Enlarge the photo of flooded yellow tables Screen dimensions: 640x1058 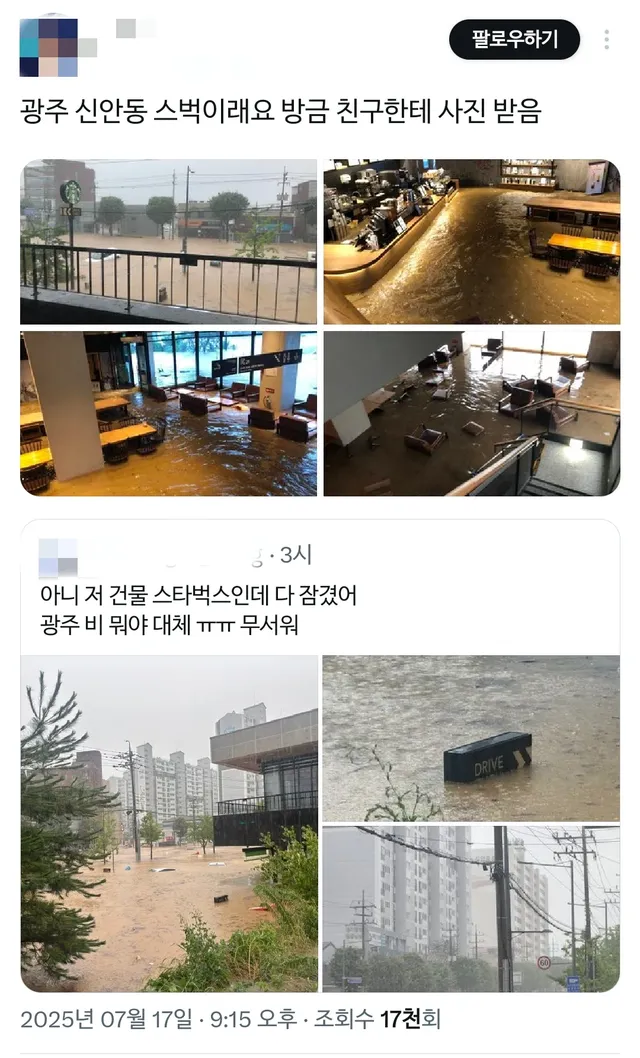[x=169, y=413]
